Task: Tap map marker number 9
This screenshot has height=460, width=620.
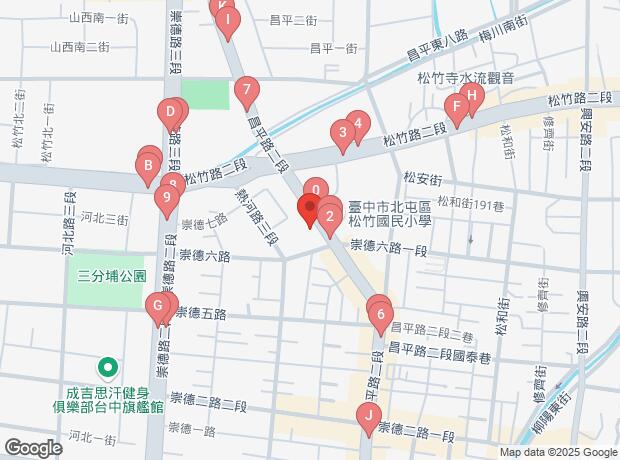Action: click(167, 198)
